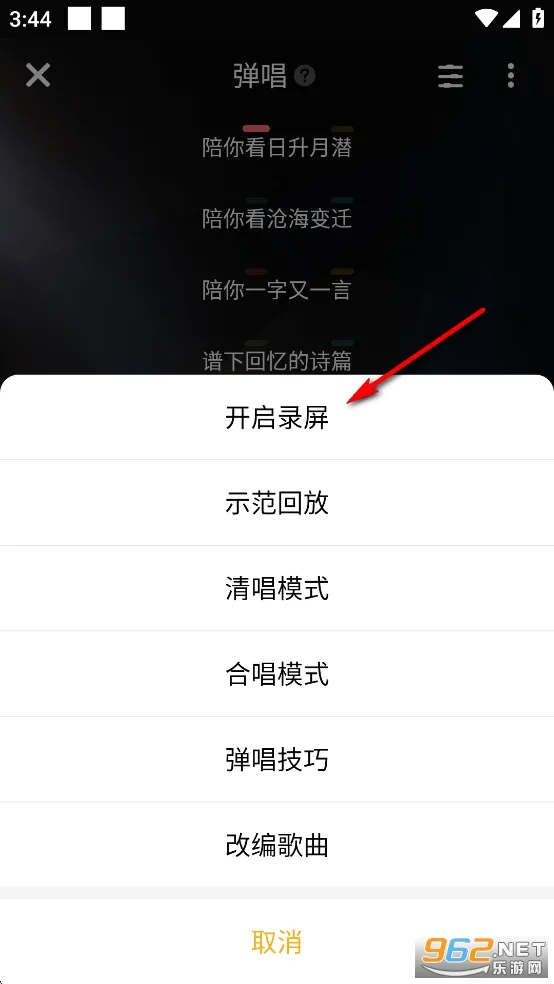554x984 pixels.
Task: Close the 弹唱 screen with the X
Action: [38, 76]
